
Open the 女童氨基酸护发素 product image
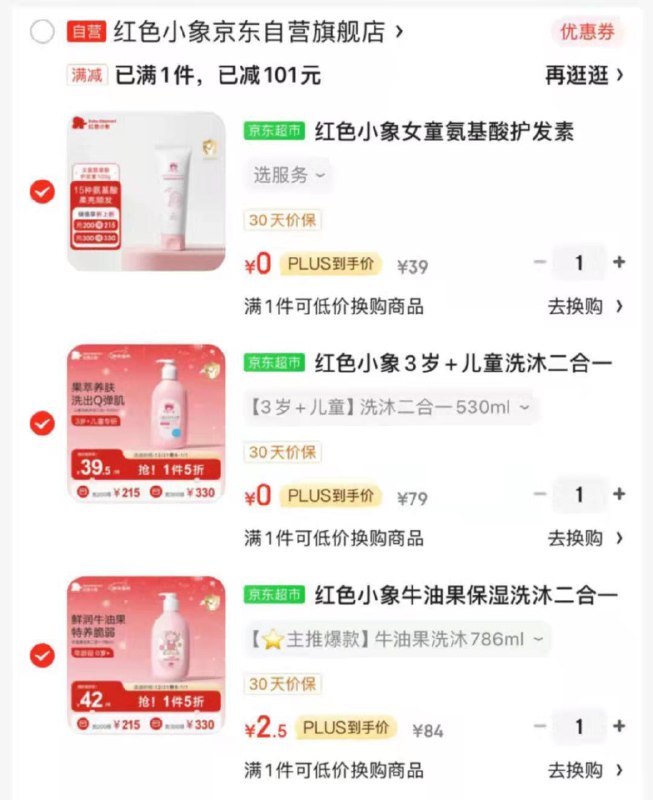(146, 192)
